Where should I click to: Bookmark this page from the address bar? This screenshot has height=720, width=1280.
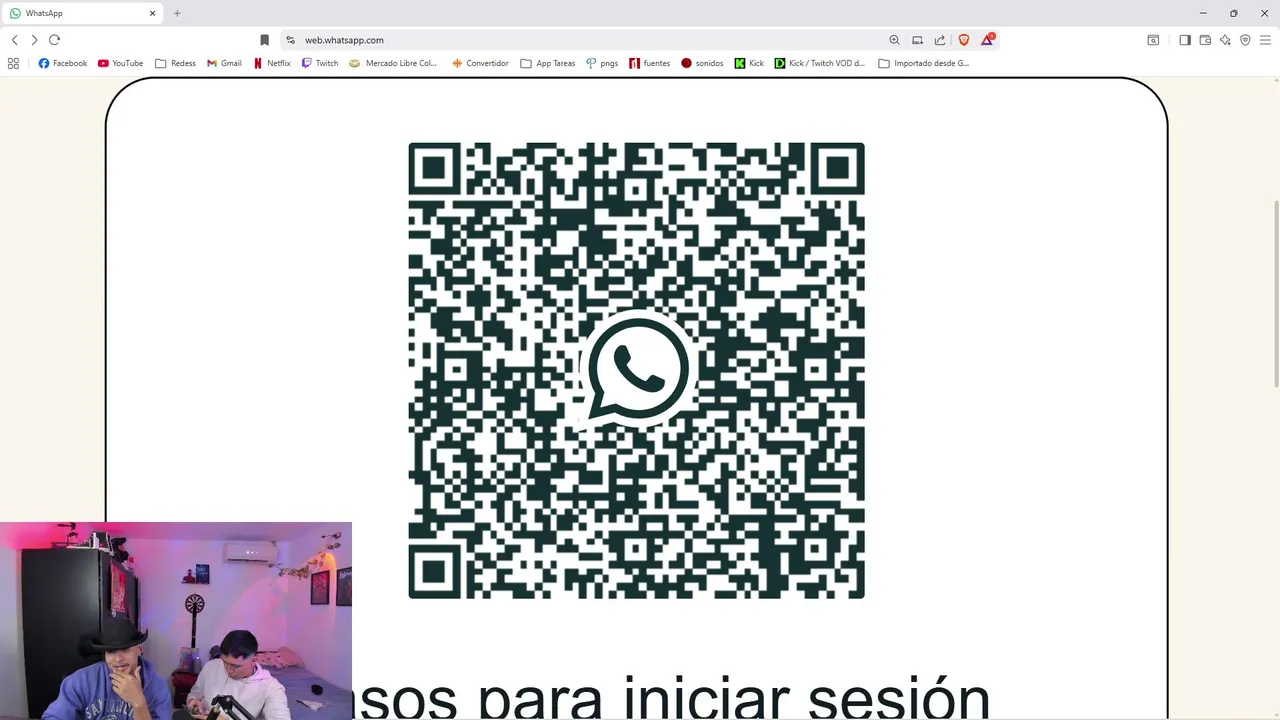(x=264, y=40)
